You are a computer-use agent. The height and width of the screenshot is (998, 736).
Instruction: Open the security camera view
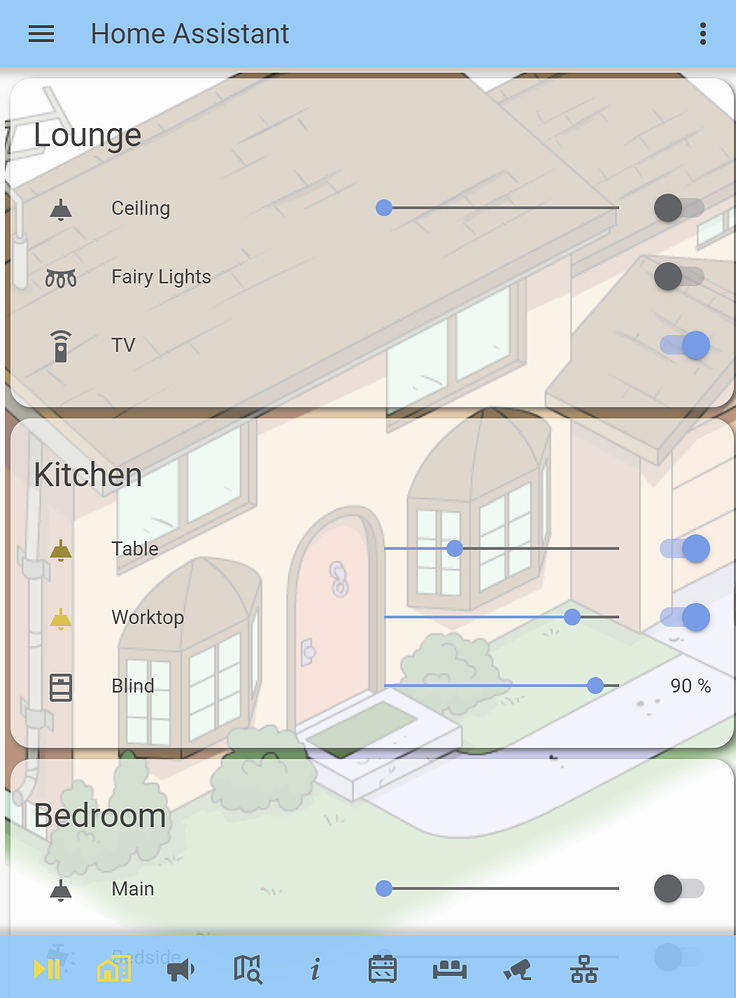click(x=516, y=969)
